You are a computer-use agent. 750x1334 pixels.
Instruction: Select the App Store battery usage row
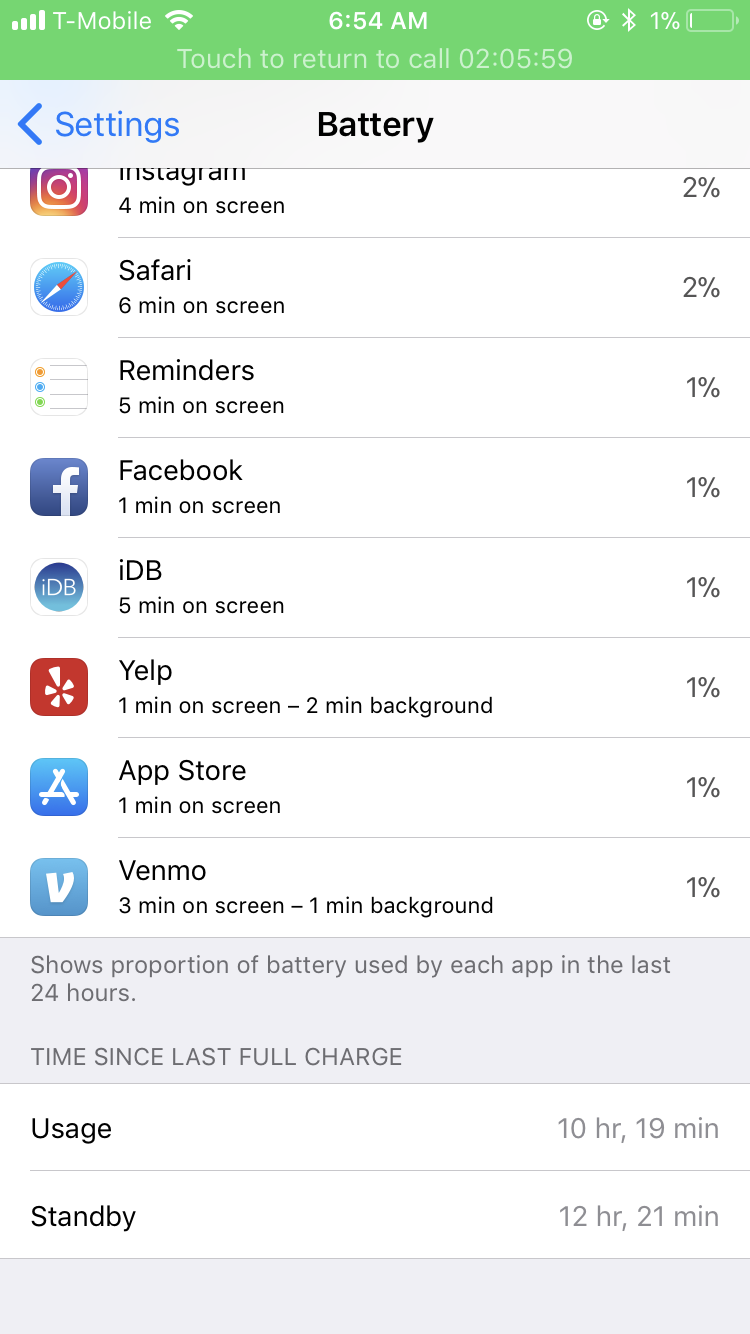click(375, 788)
